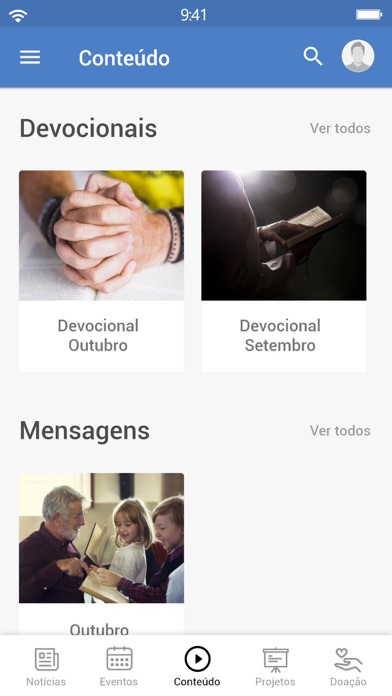Open the profile avatar

point(358,56)
